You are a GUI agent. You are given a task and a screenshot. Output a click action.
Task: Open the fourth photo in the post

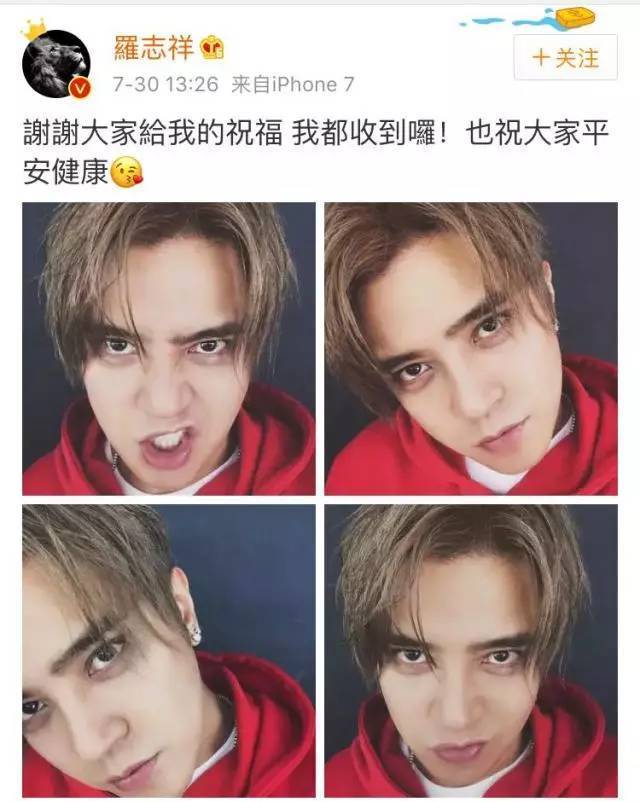click(471, 650)
